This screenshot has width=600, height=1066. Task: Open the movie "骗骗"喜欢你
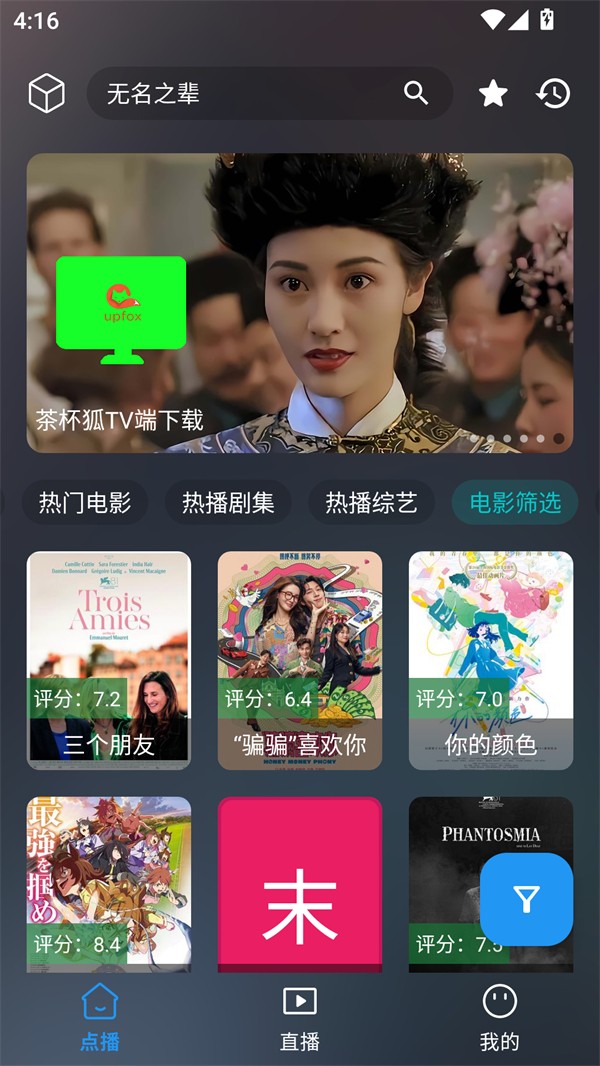(300, 660)
